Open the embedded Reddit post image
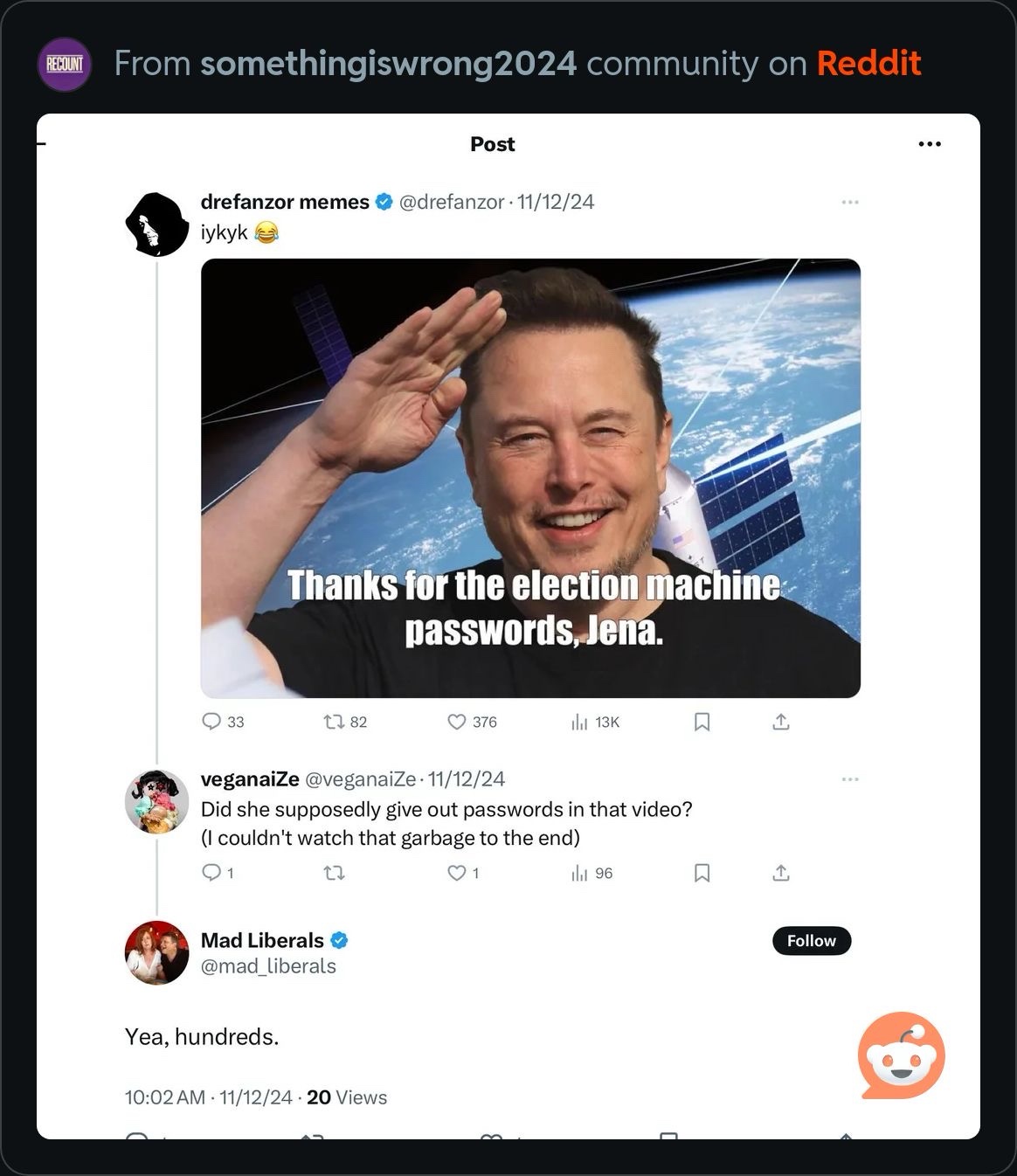Screen dimensions: 1017x1176 click(508, 626)
